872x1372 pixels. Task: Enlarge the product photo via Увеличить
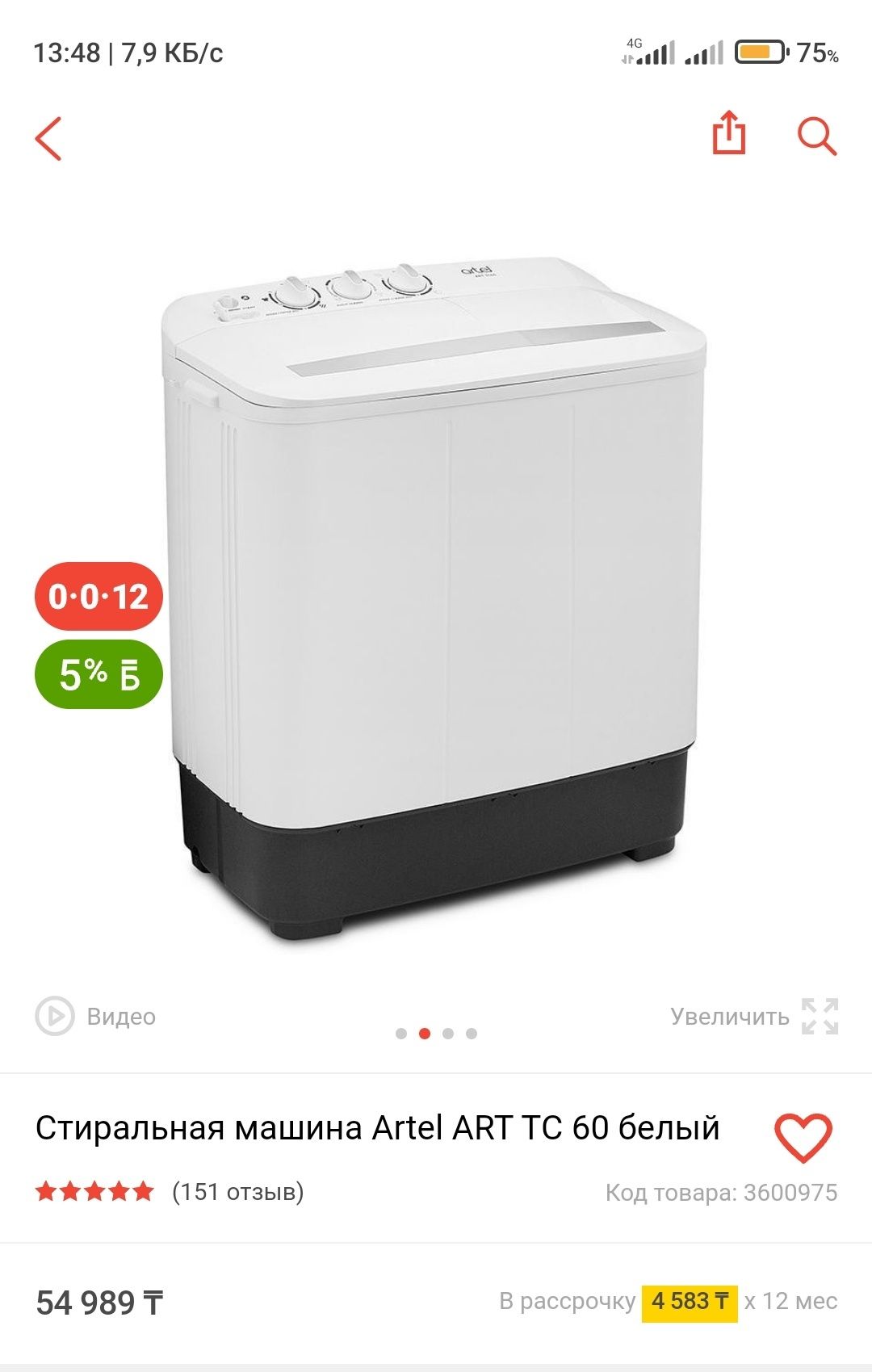[x=753, y=1016]
